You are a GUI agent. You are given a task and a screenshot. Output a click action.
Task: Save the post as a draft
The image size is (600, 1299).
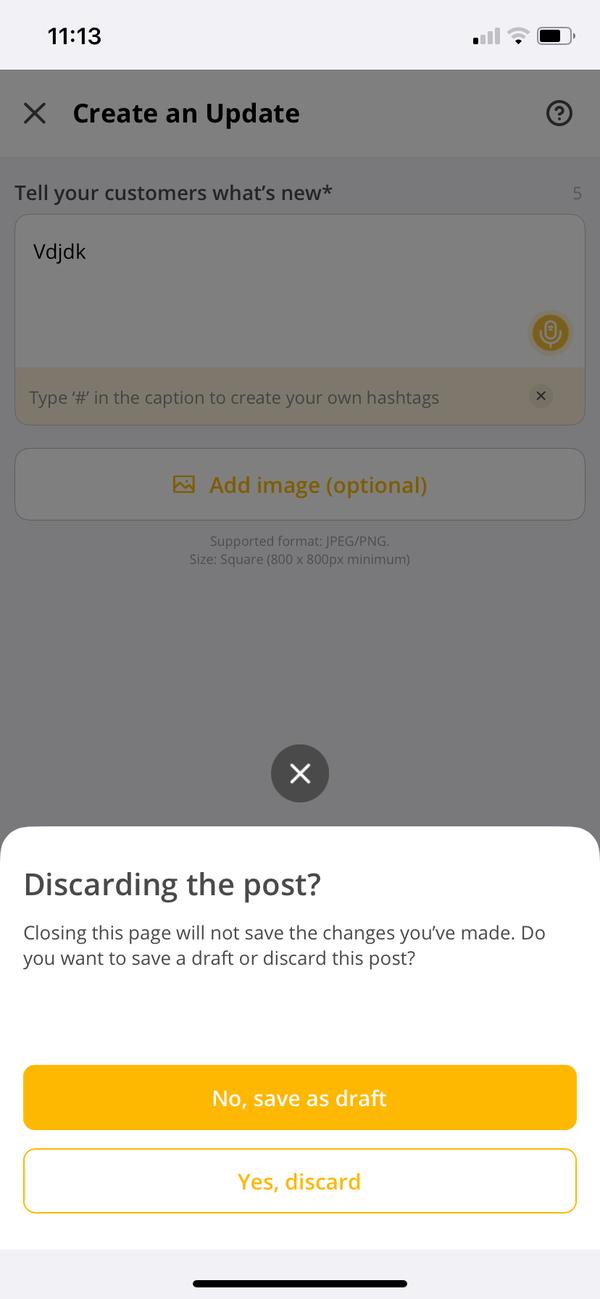299,1097
